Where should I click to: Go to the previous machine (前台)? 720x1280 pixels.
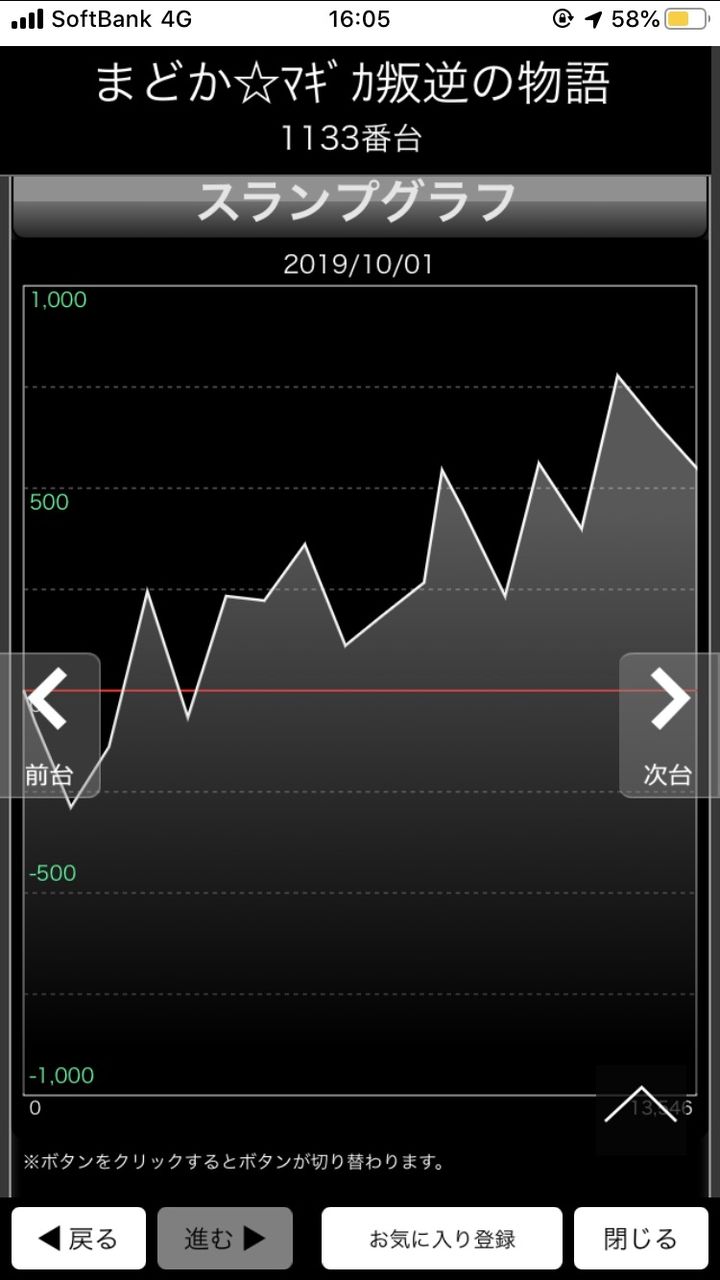pyautogui.click(x=50, y=725)
